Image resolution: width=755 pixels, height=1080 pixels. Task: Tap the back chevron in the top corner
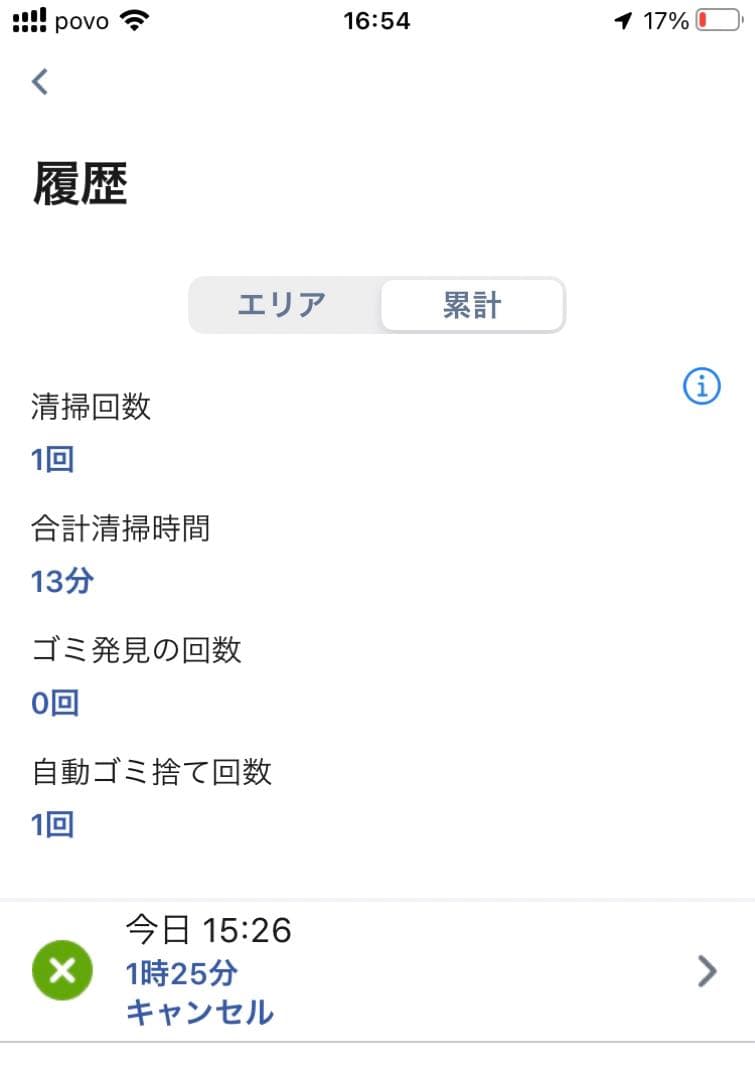(39, 81)
